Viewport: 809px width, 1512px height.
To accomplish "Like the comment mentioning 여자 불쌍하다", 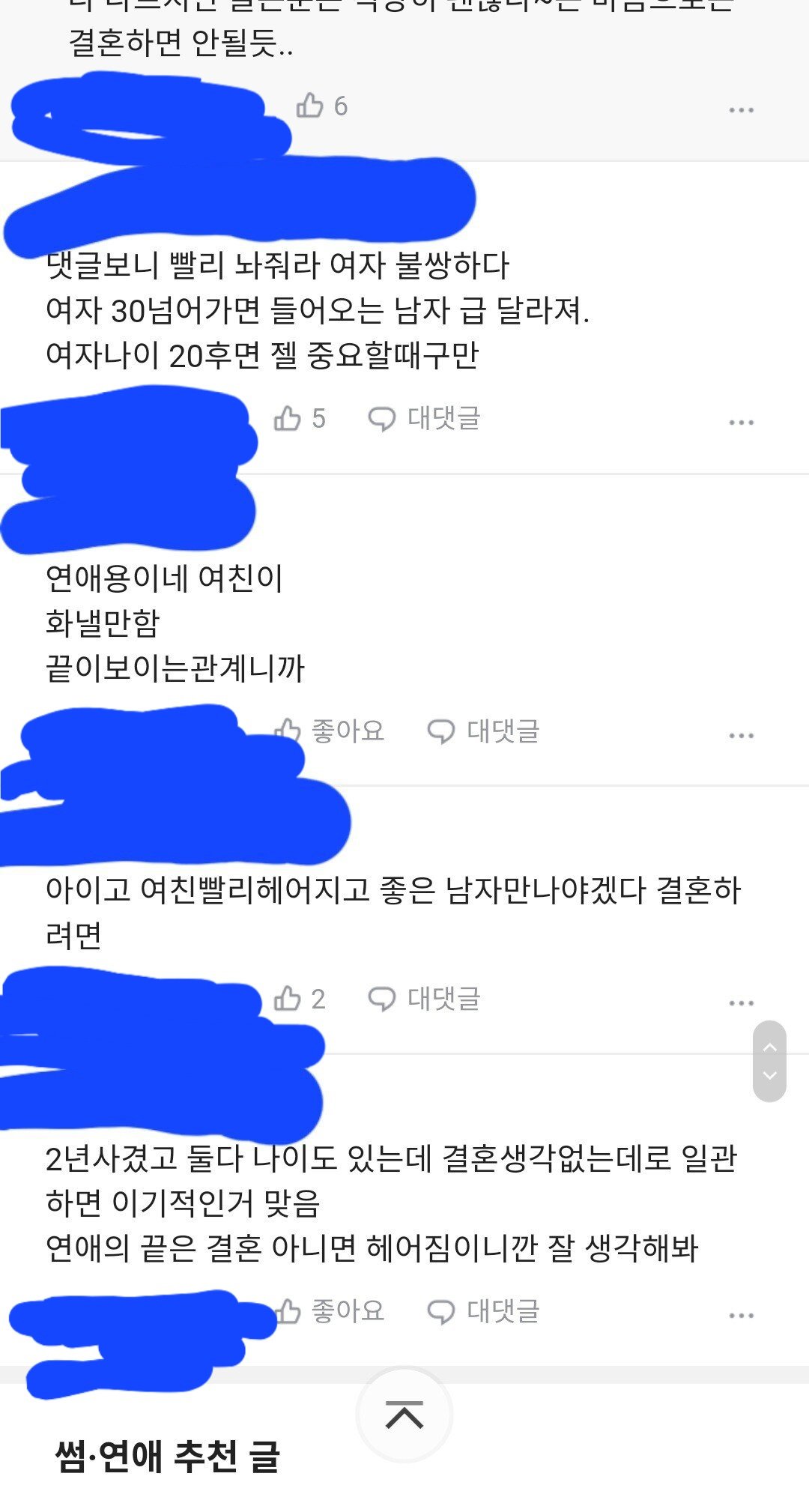I will (300, 418).
